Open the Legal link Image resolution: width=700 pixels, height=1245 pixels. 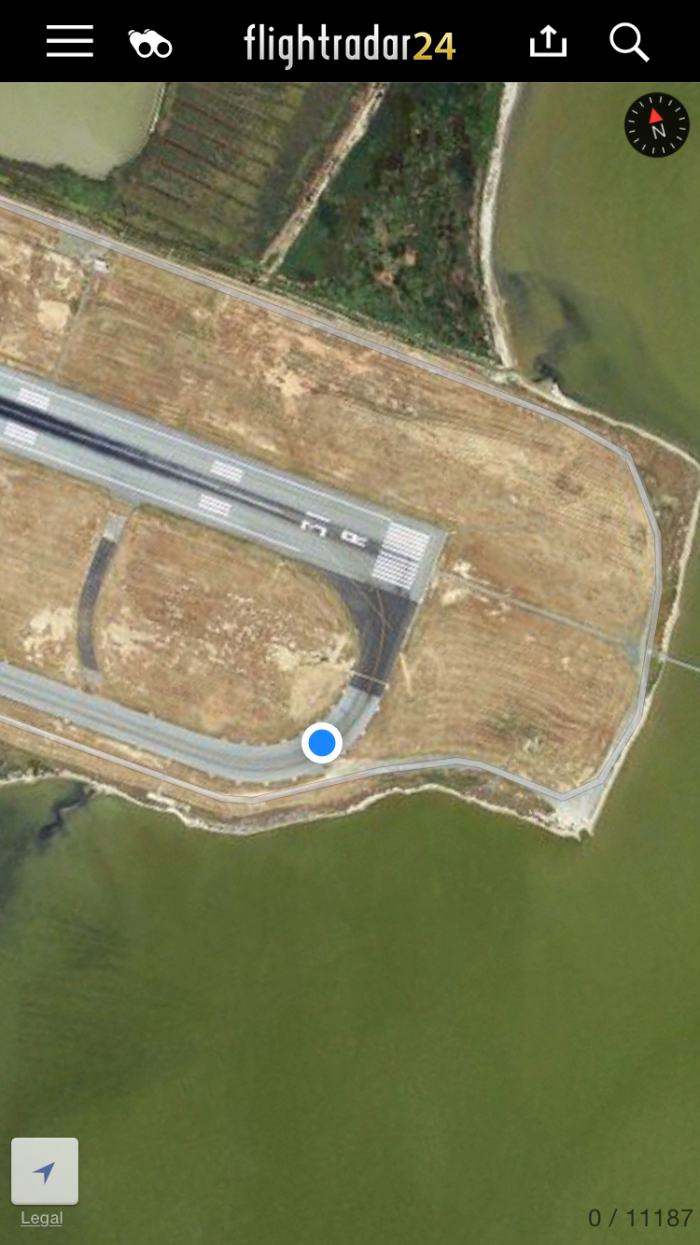pyautogui.click(x=41, y=1218)
